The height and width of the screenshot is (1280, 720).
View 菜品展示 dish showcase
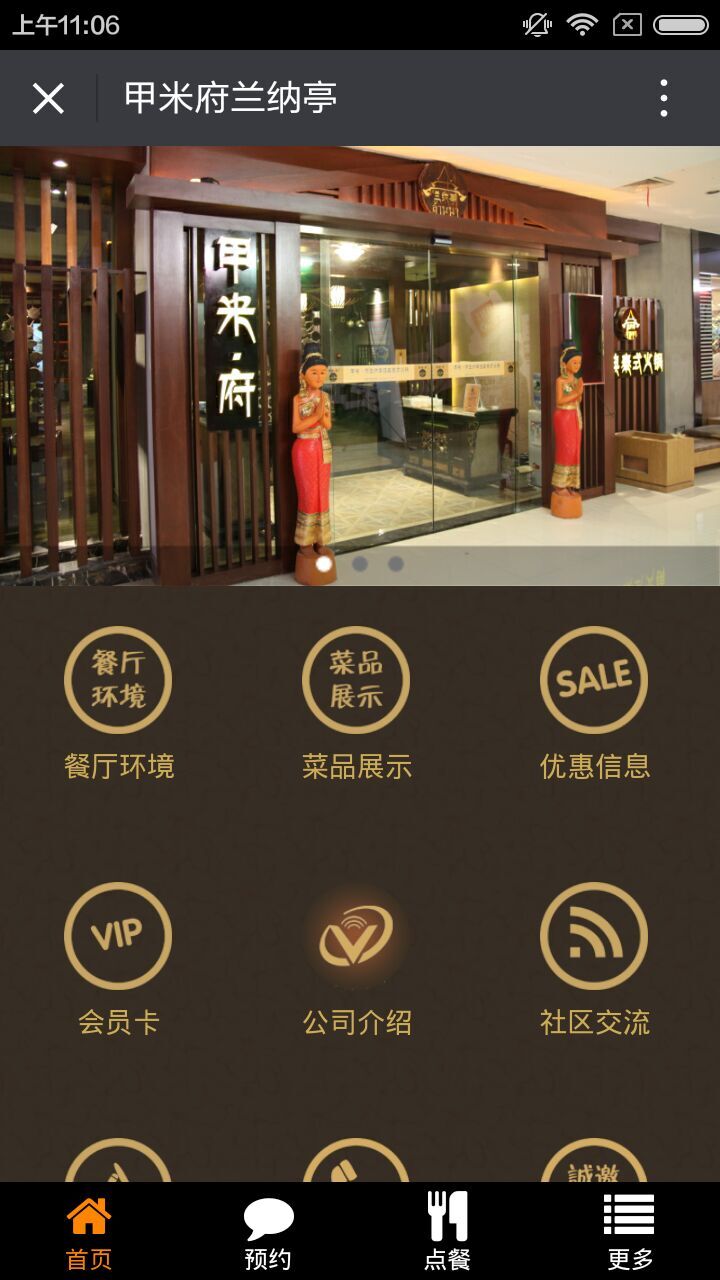click(x=356, y=702)
